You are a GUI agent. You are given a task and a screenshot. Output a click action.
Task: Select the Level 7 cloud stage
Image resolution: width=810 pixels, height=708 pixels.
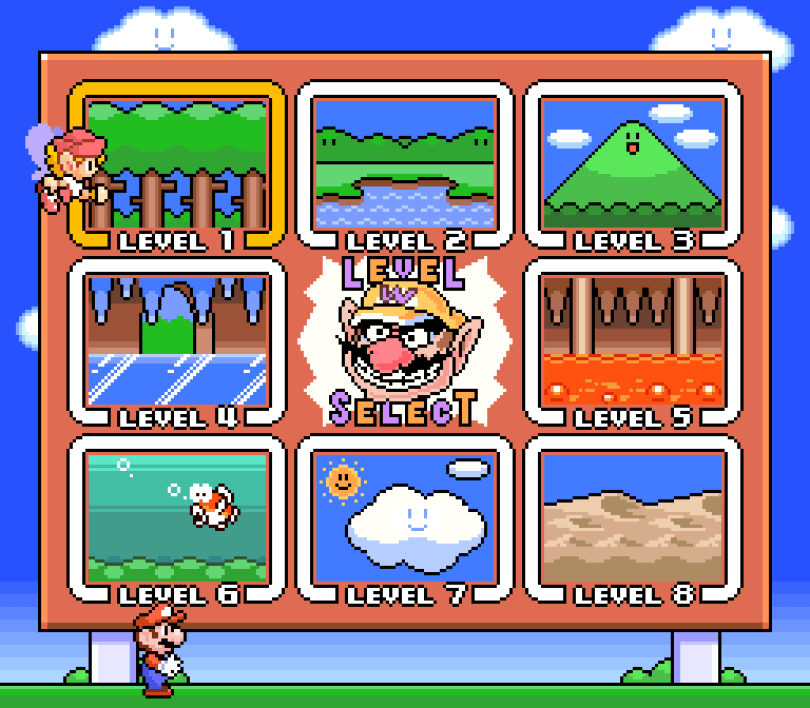click(x=404, y=519)
